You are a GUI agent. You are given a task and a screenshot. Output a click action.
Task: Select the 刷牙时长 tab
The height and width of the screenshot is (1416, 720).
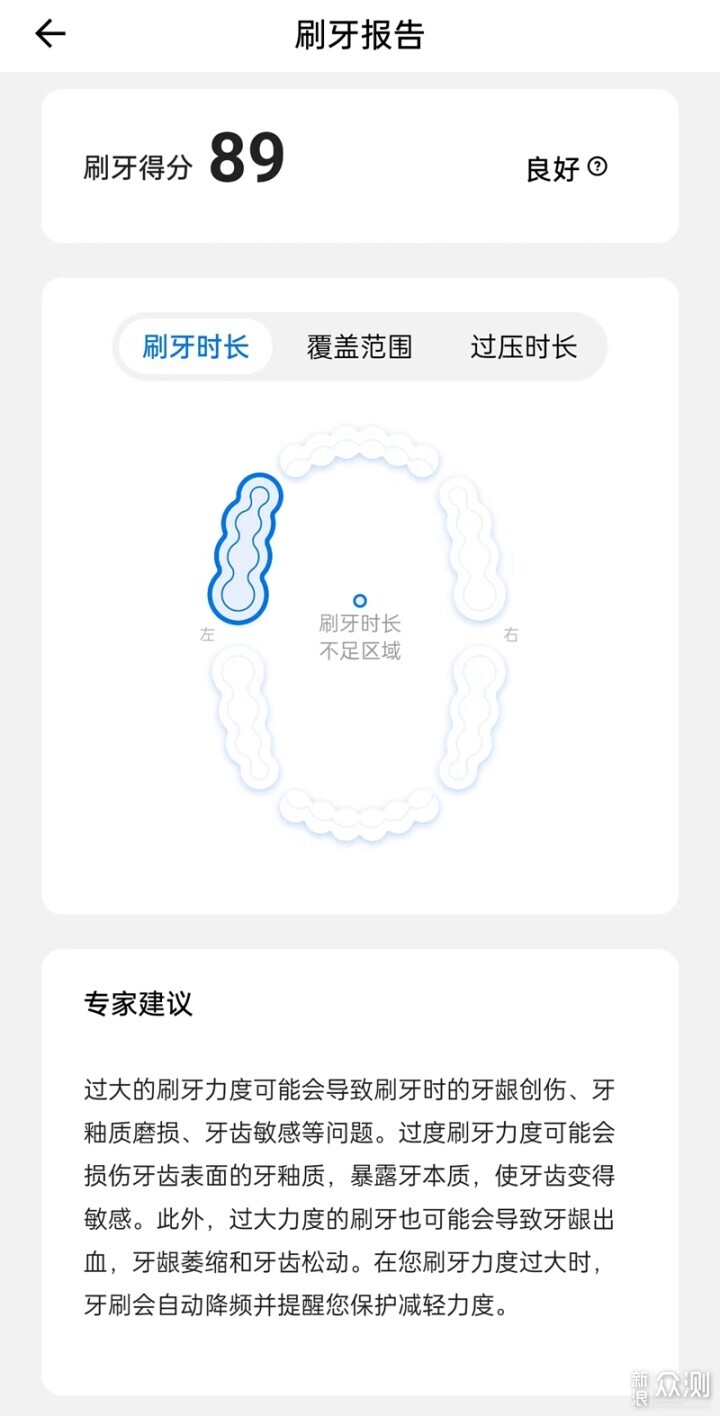[x=195, y=347]
